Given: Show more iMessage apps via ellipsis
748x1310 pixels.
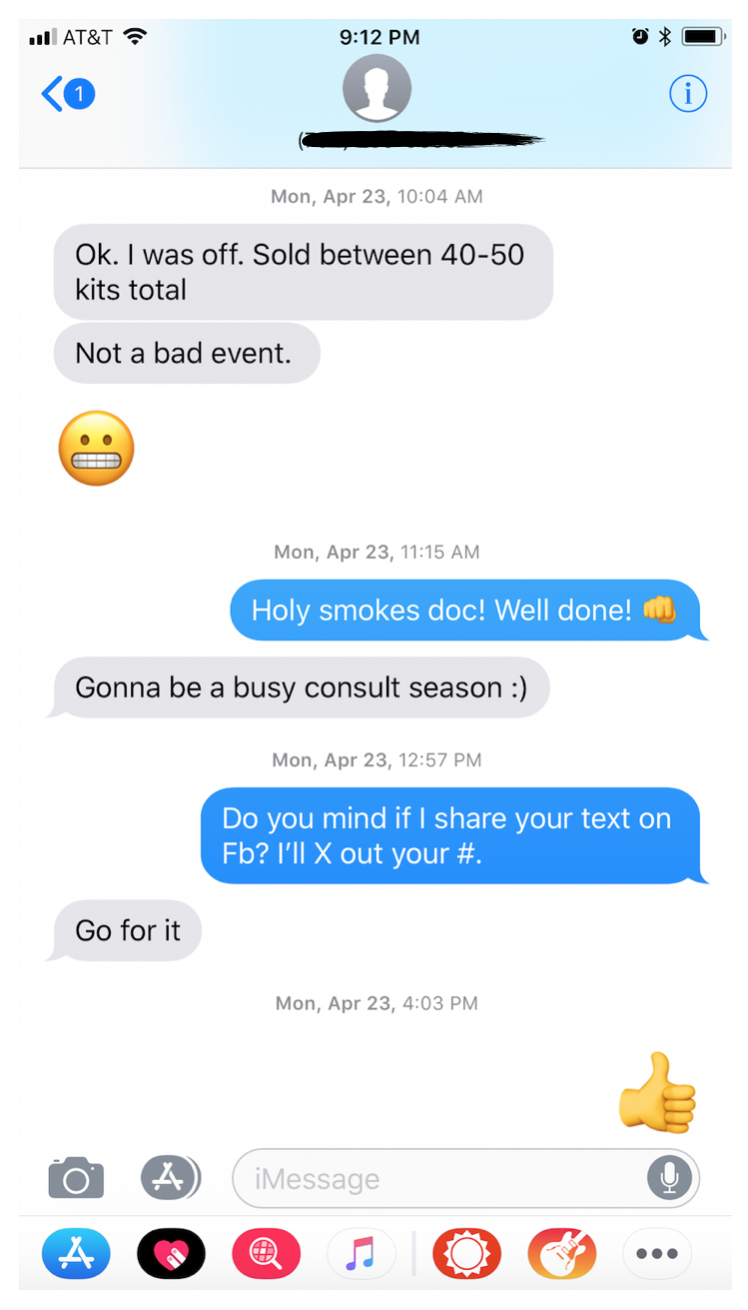Looking at the screenshot, I should pos(657,1253).
